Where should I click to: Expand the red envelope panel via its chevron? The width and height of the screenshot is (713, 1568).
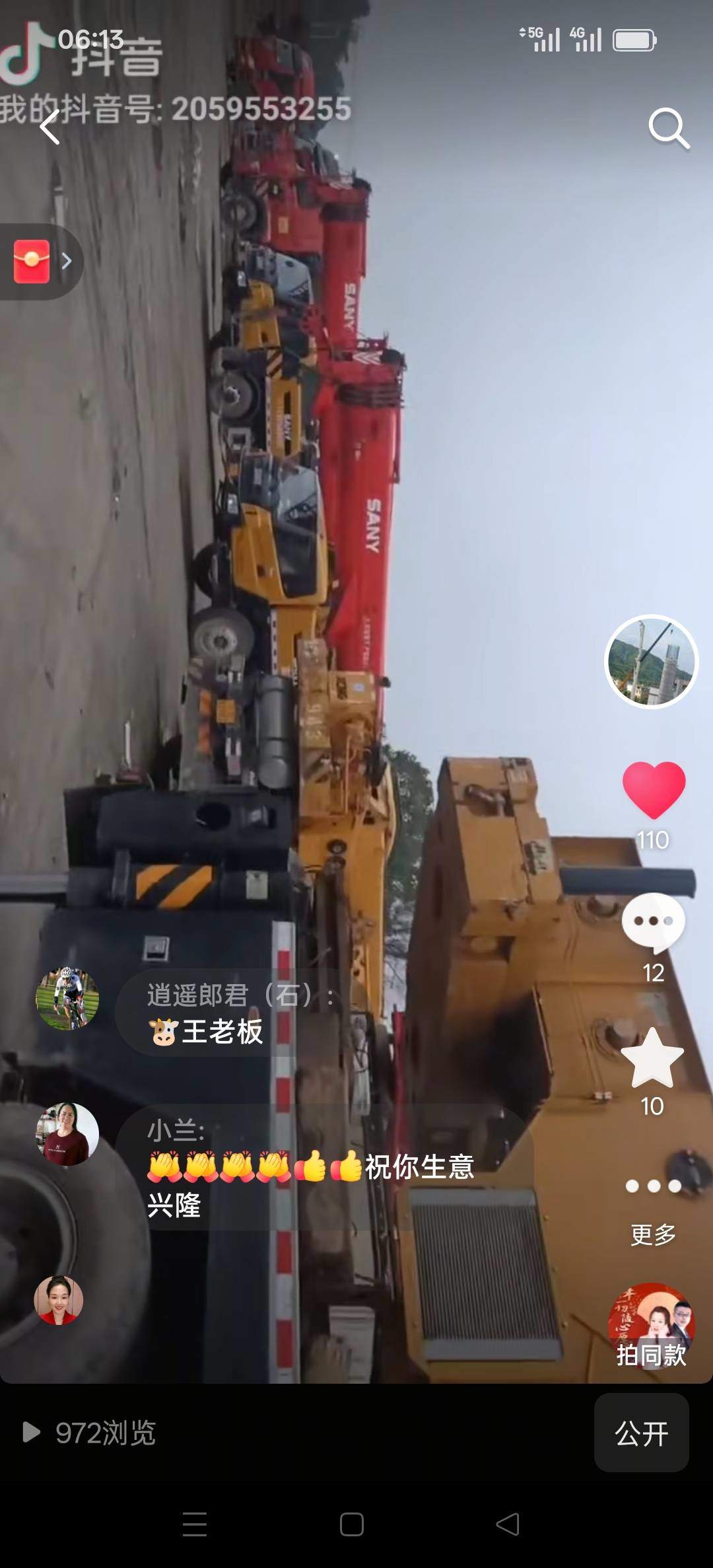(x=66, y=260)
